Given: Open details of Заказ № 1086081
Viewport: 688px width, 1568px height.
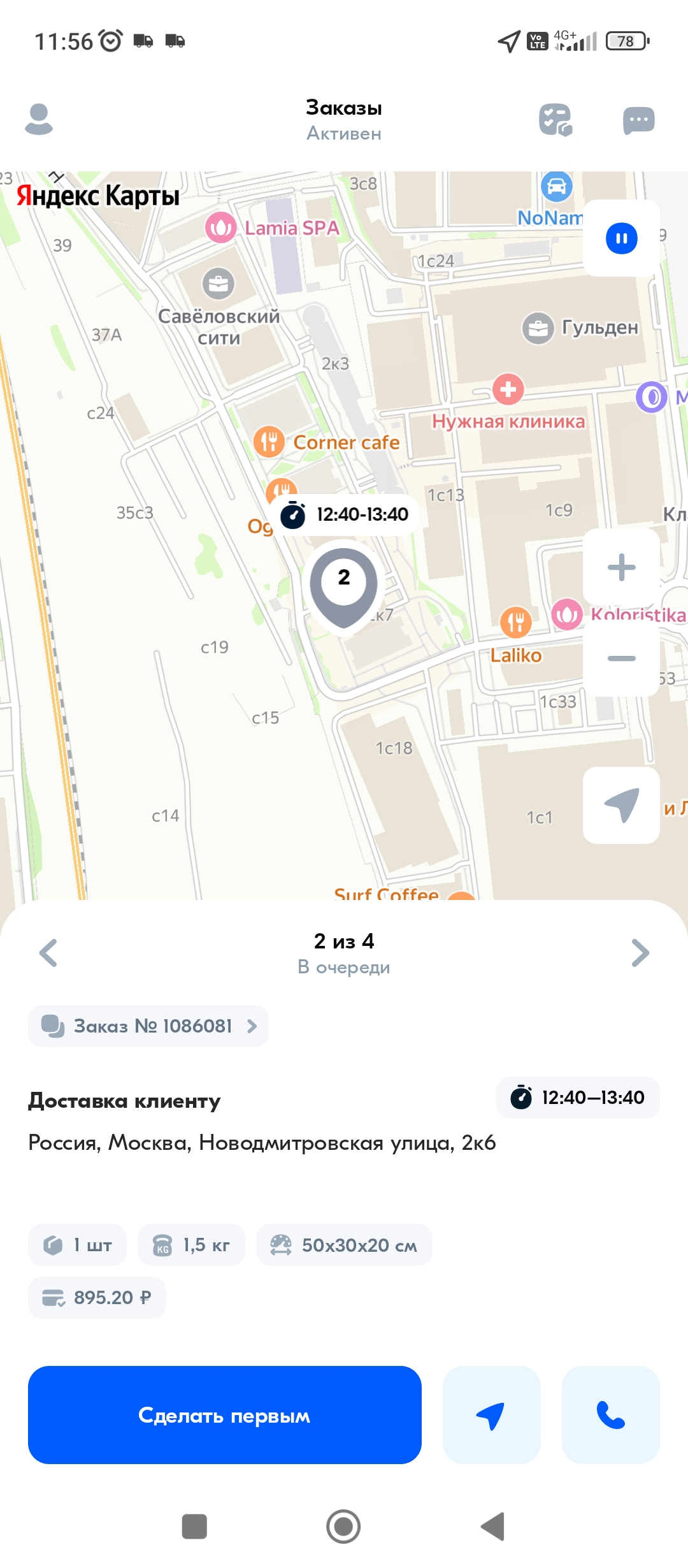Looking at the screenshot, I should click(x=148, y=1026).
